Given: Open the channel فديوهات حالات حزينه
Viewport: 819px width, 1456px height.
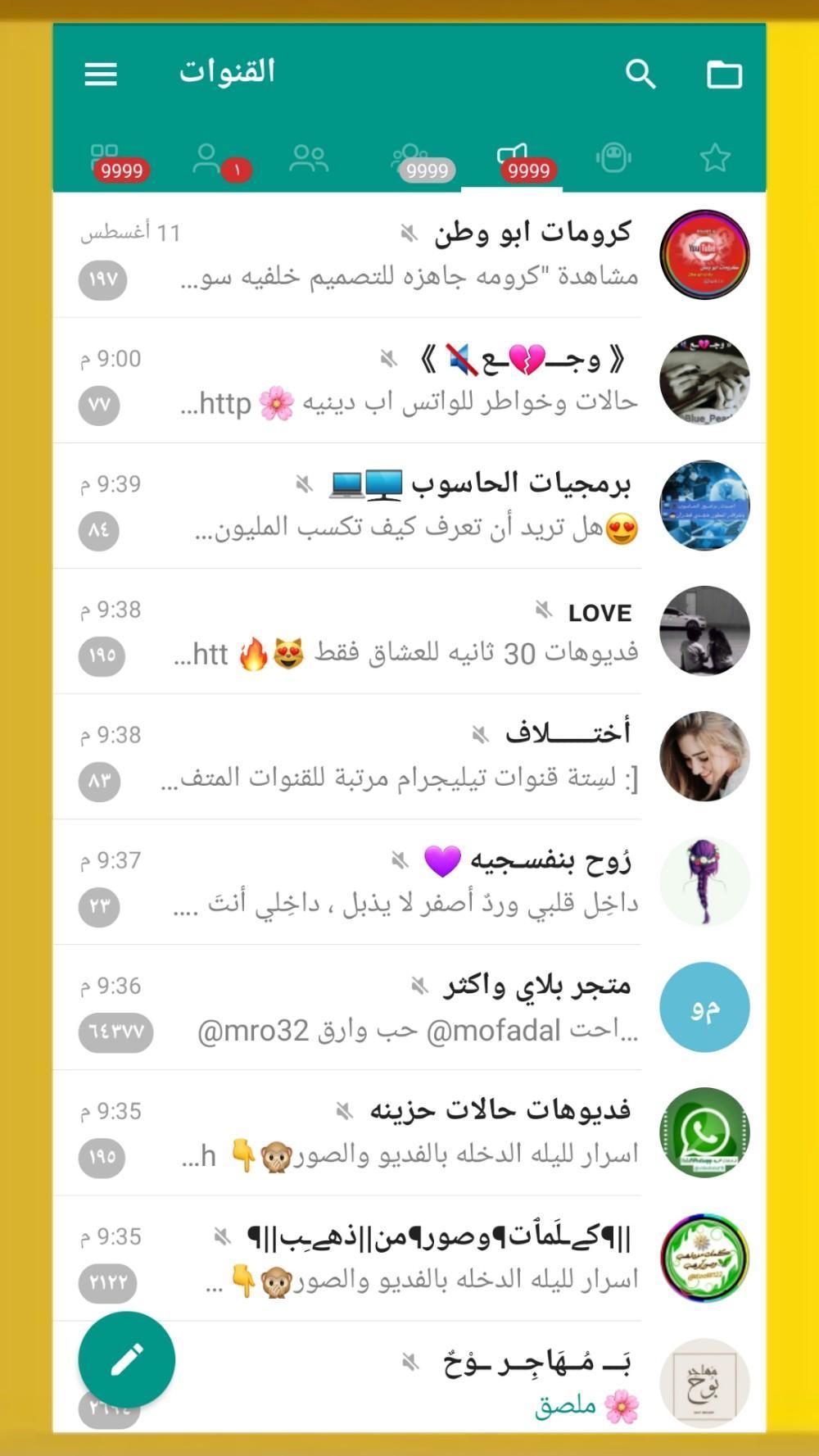Looking at the screenshot, I should [409, 1132].
